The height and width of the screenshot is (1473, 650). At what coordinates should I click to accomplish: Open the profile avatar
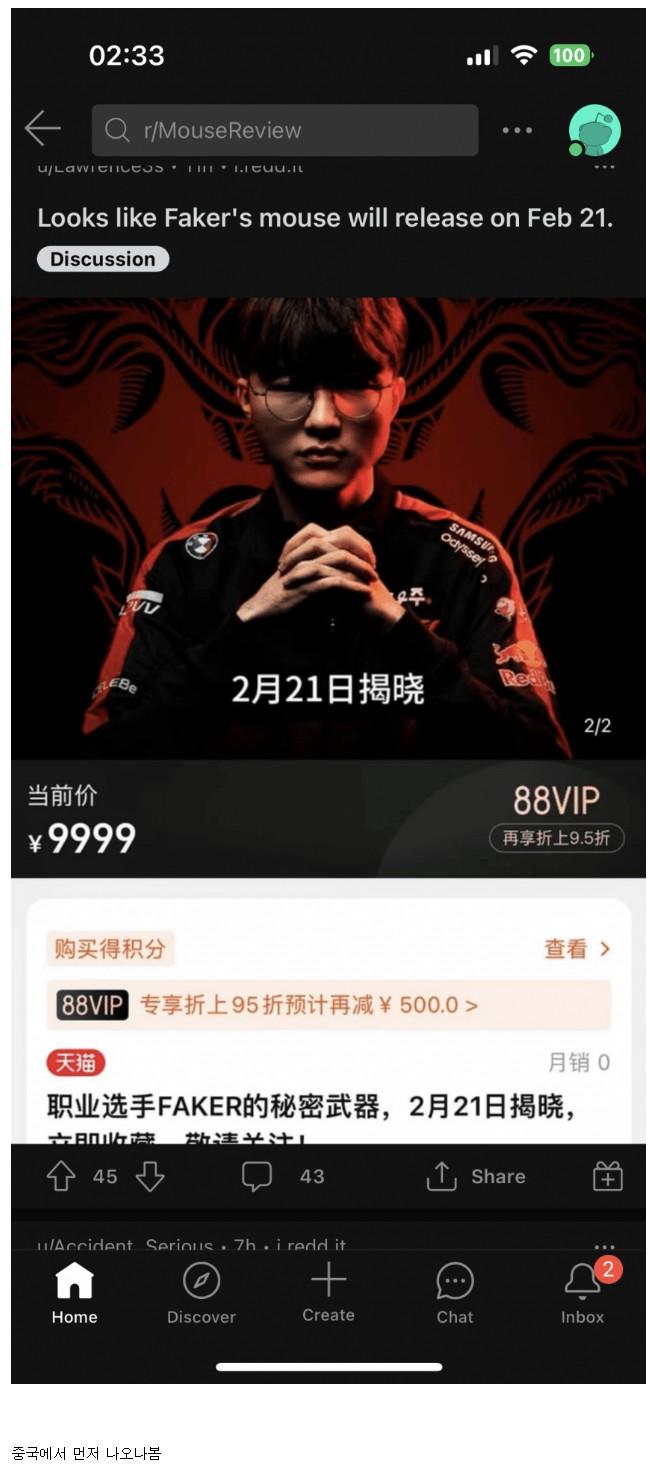pyautogui.click(x=594, y=131)
